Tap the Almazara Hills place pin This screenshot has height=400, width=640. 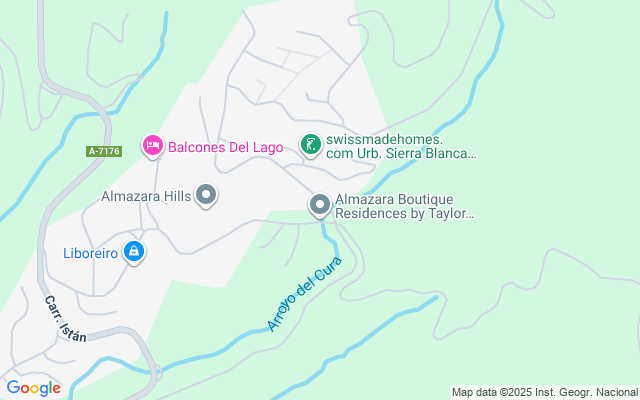click(x=206, y=195)
